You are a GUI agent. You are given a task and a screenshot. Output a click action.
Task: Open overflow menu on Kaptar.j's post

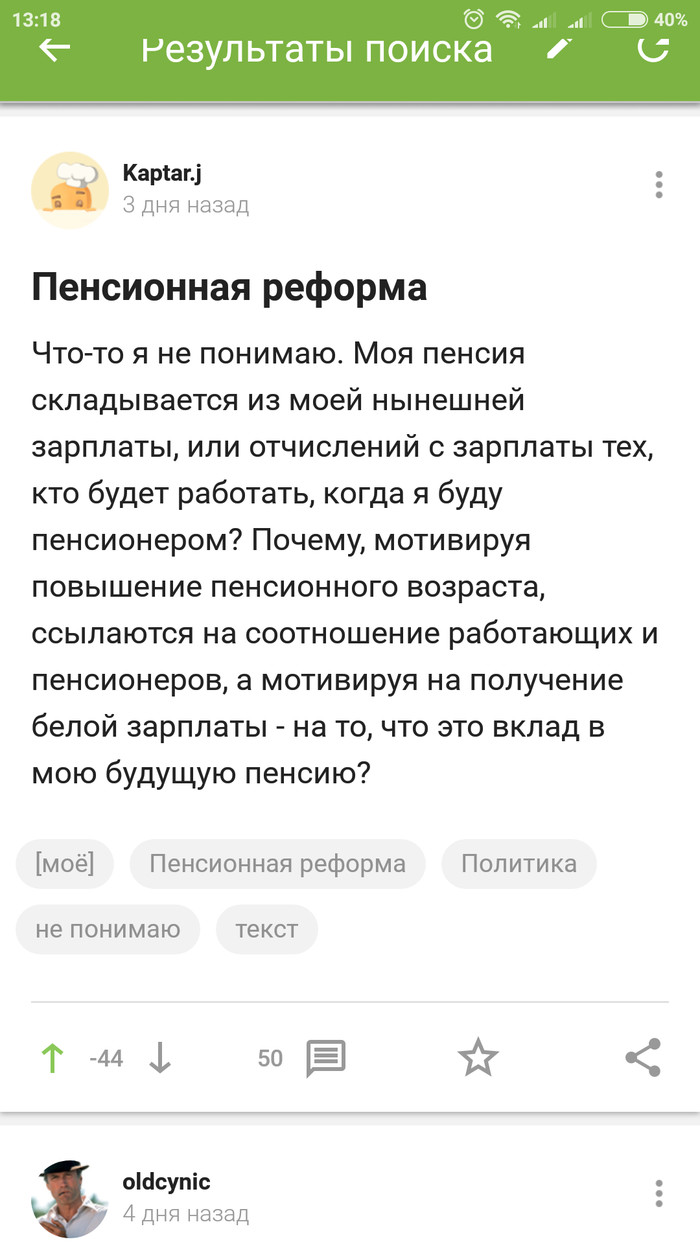(x=658, y=185)
